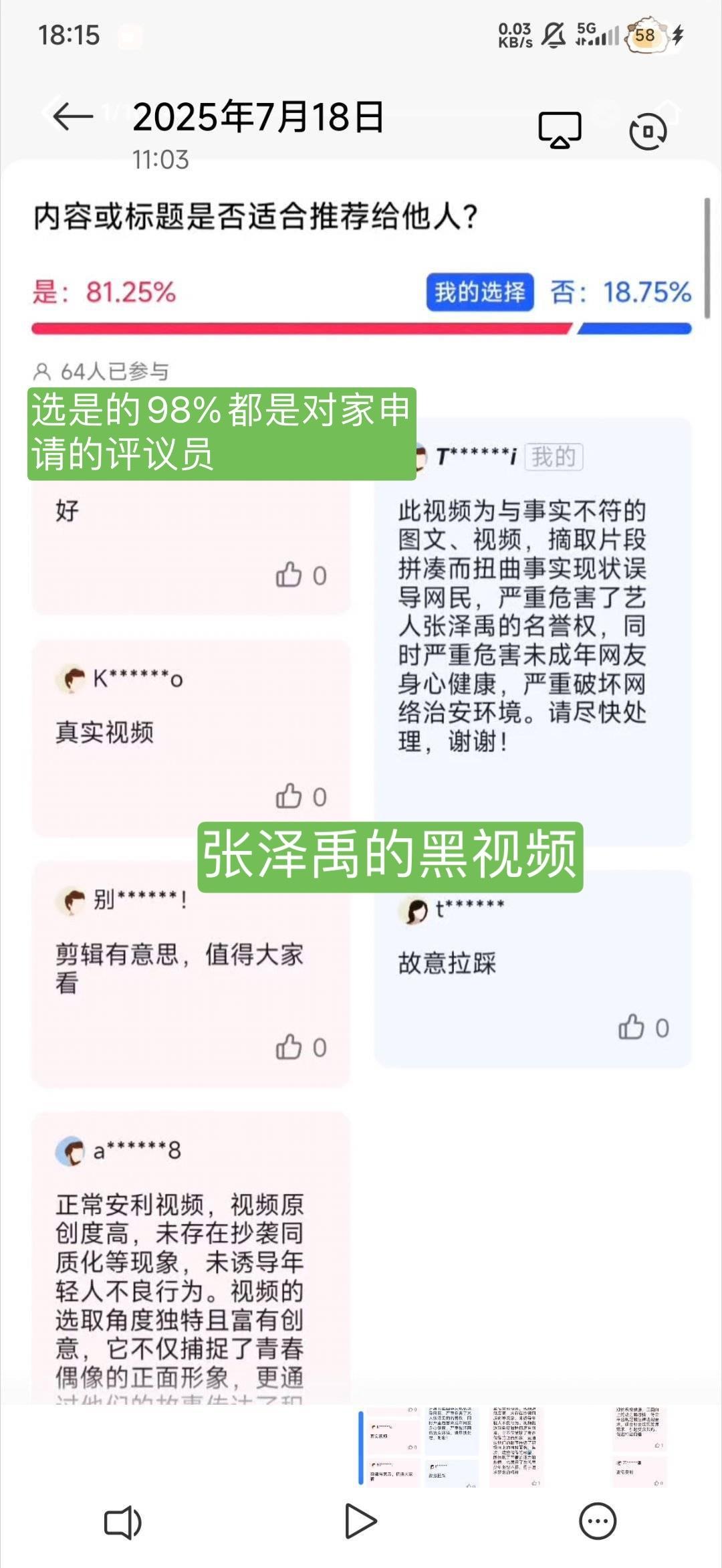Start slideshow playback with the play button
The width and height of the screenshot is (722, 1568).
click(x=360, y=1522)
